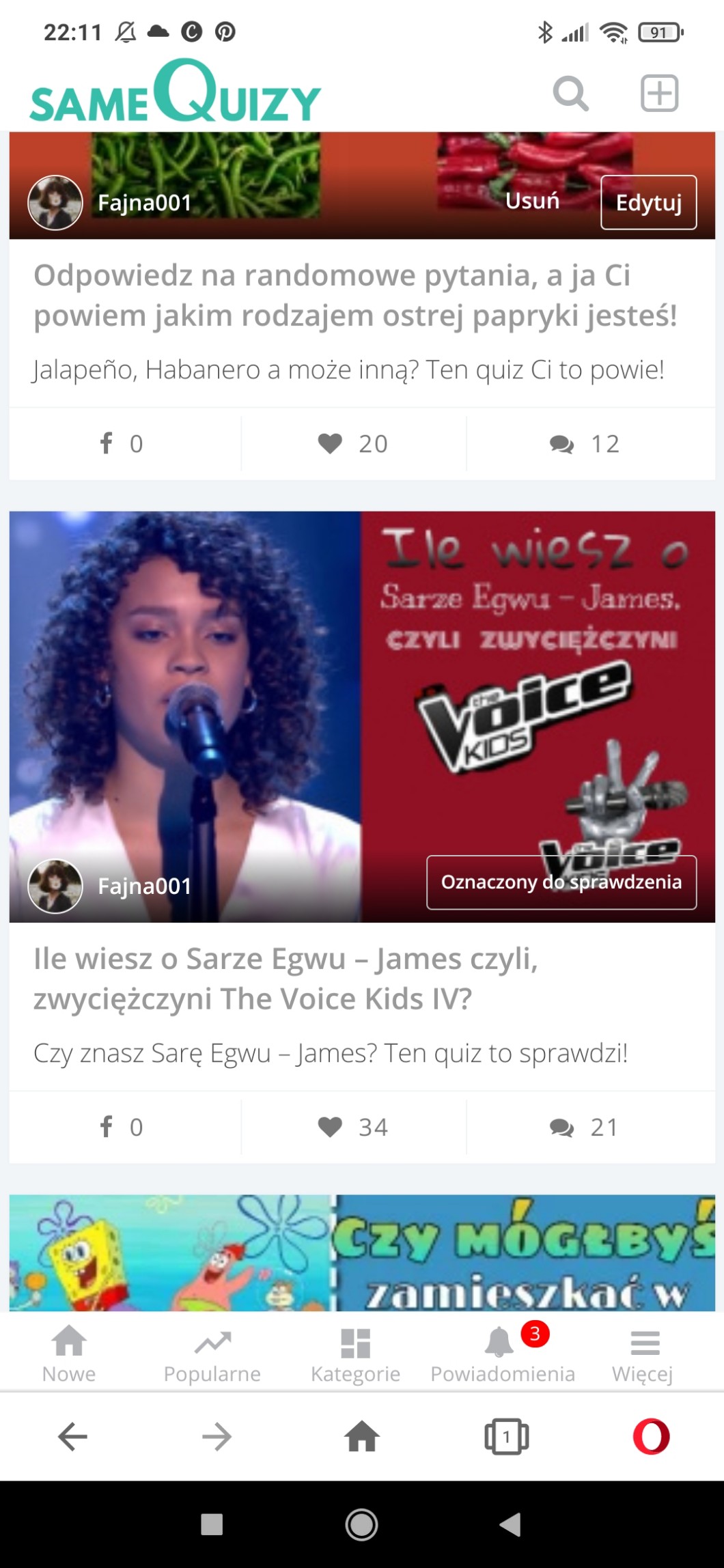This screenshot has width=724, height=1568.
Task: Create a new quiz with plus icon
Action: point(659,94)
